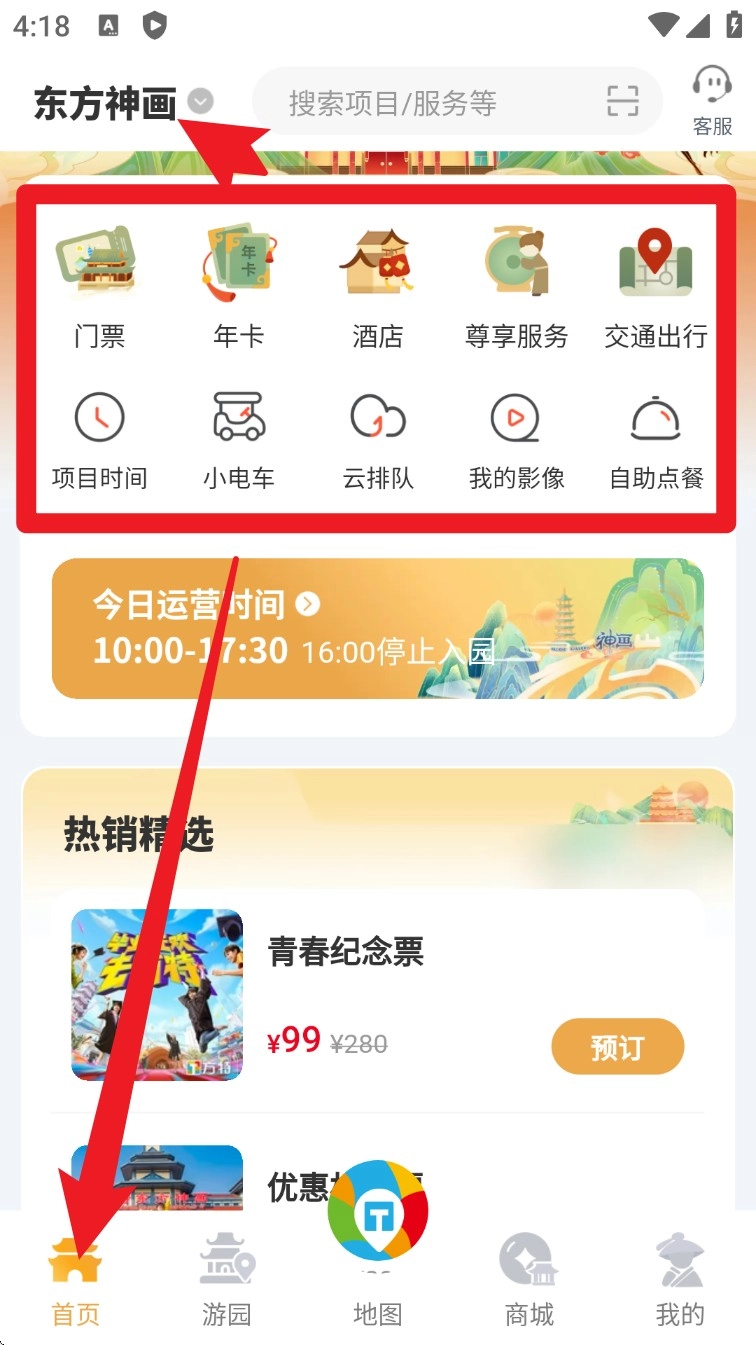This screenshot has height=1345, width=756.
Task: Open 我的影像 my photos
Action: 516,440
